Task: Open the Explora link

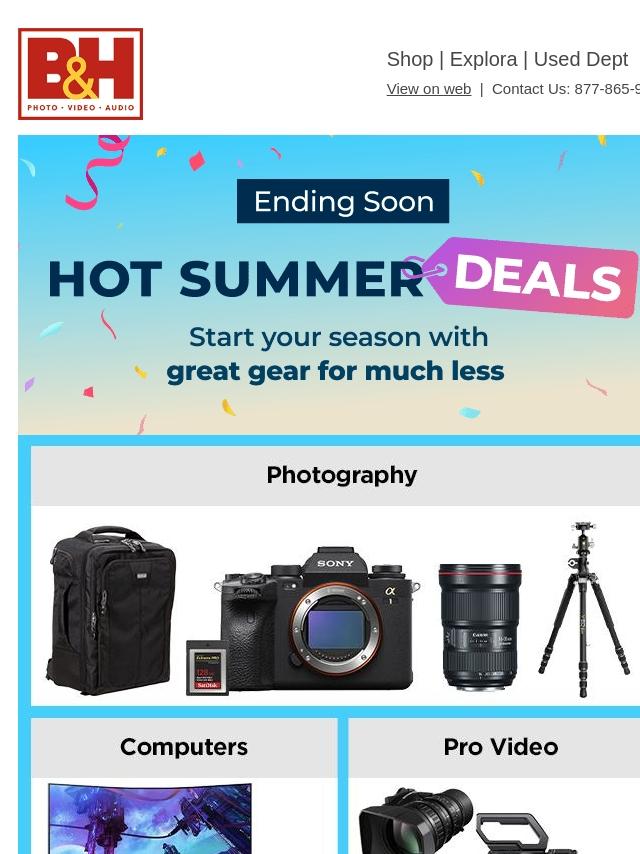Action: (483, 60)
